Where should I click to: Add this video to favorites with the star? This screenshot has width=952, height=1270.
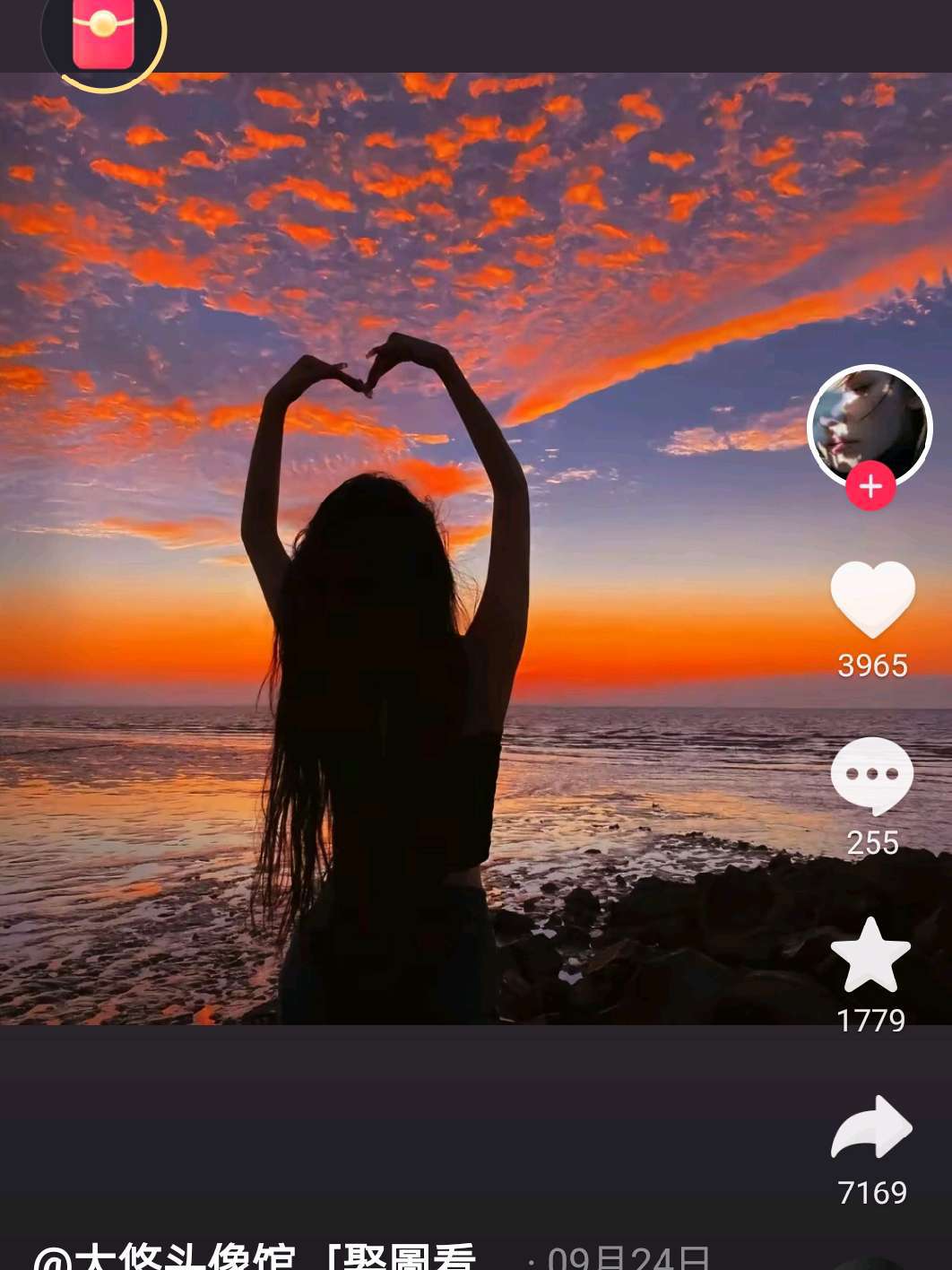point(871,955)
